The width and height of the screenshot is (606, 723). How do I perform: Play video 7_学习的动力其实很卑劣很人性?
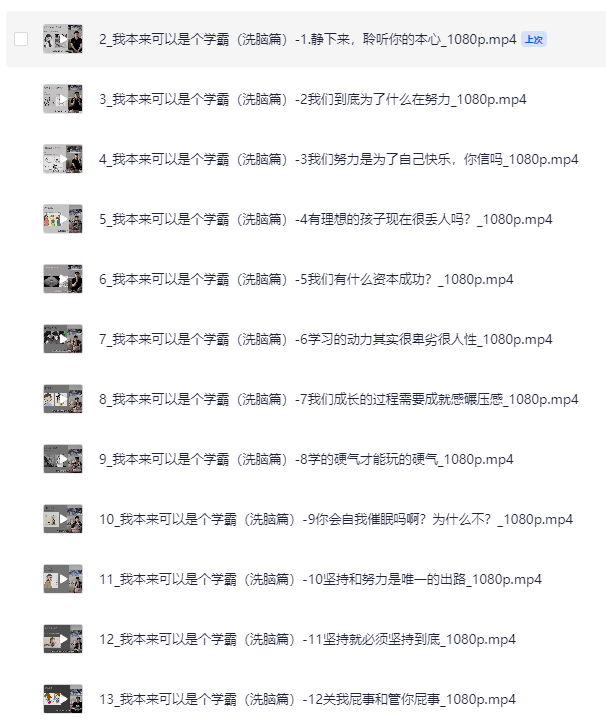tap(63, 340)
